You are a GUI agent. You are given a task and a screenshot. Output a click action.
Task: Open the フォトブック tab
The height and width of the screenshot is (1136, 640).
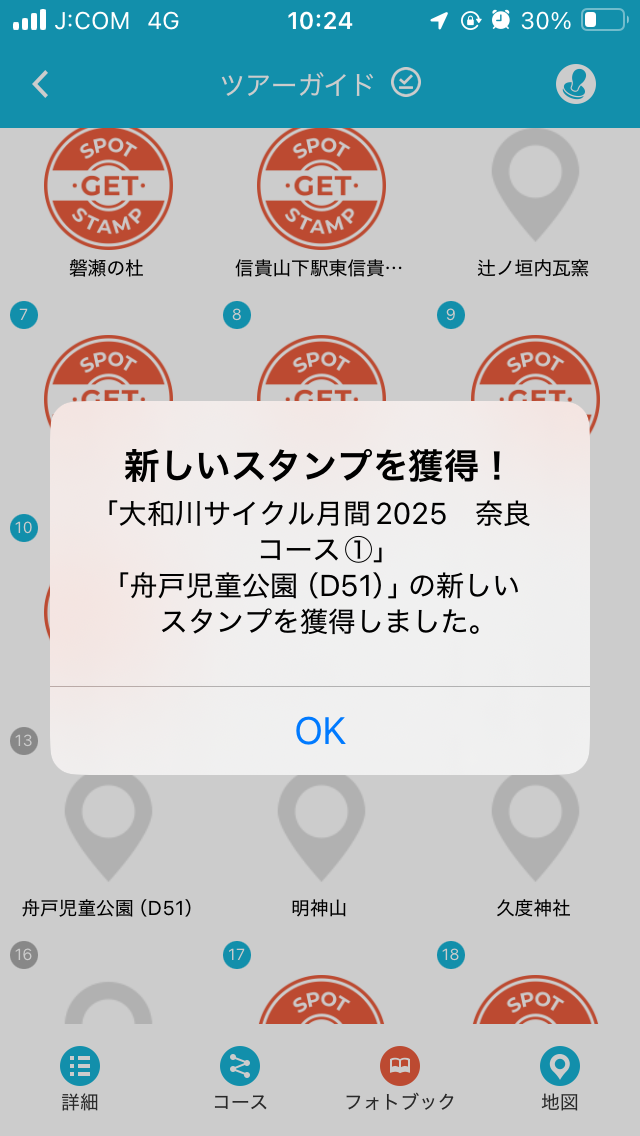point(400,1080)
